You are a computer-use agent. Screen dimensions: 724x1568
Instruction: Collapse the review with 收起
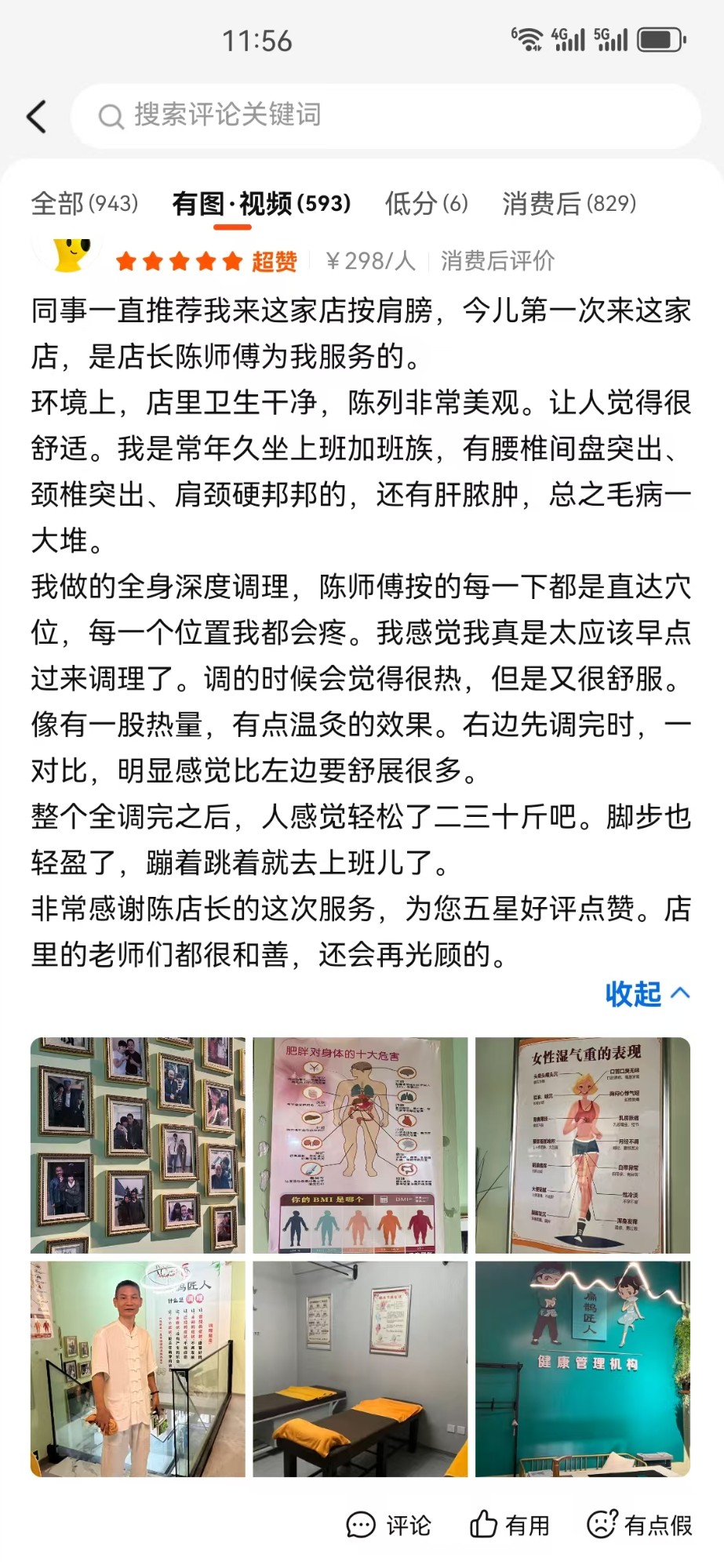tap(647, 993)
